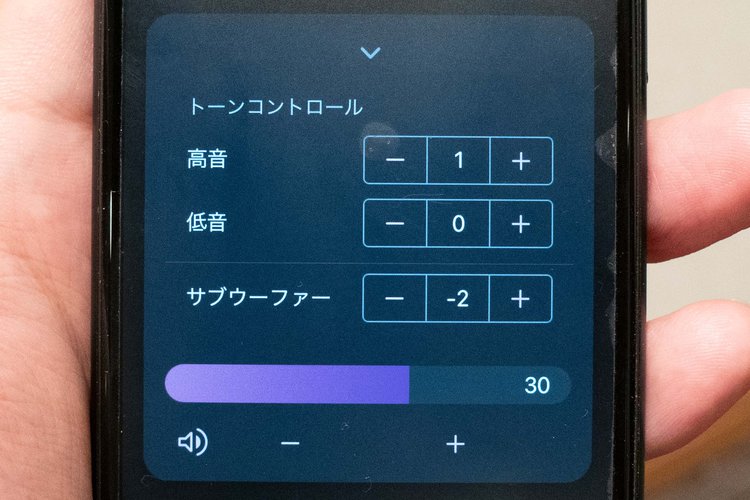This screenshot has height=500, width=750.
Task: Decrease the 低音 bass value
Action: (395, 224)
